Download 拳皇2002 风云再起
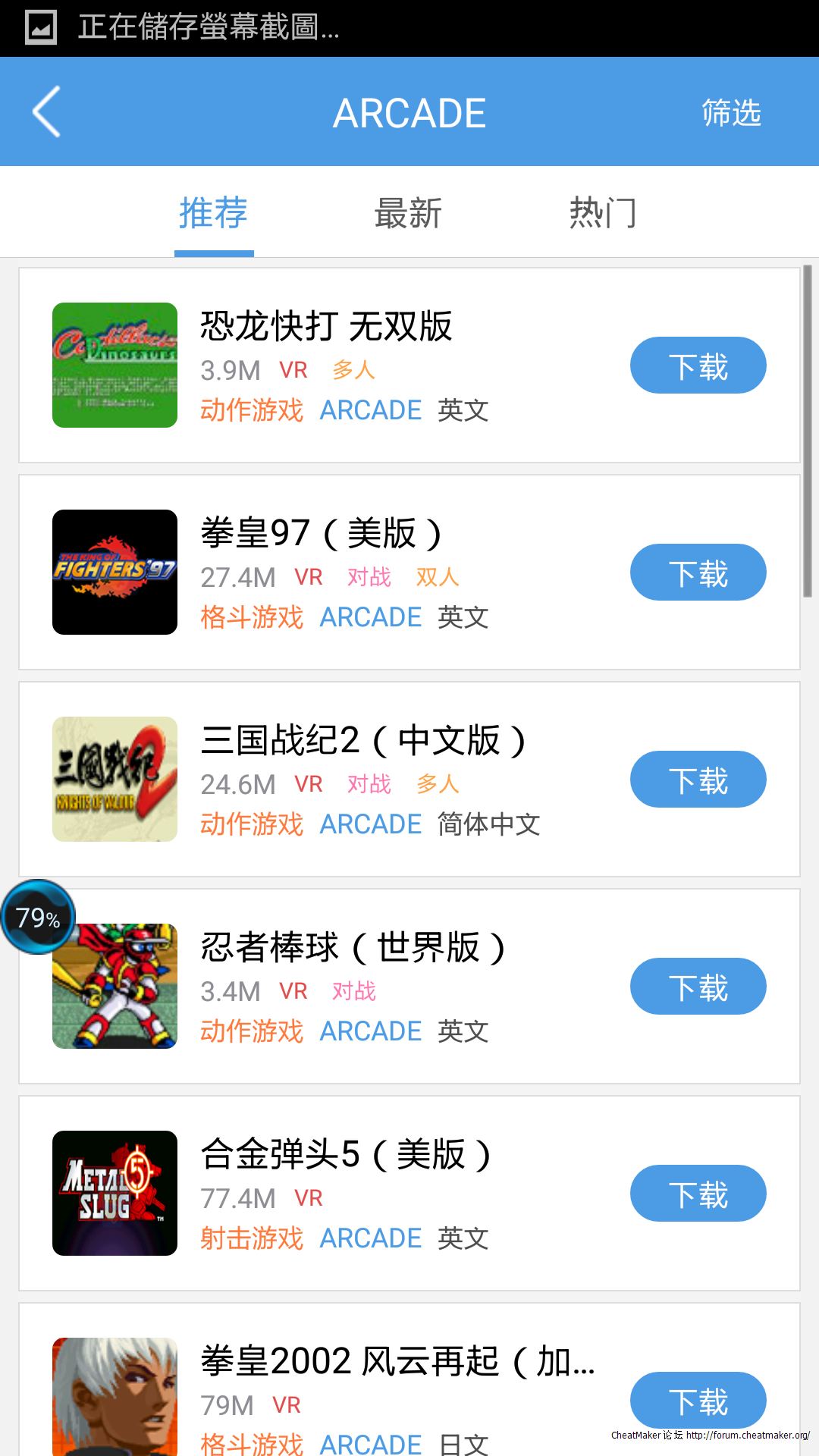 pyautogui.click(x=698, y=1401)
